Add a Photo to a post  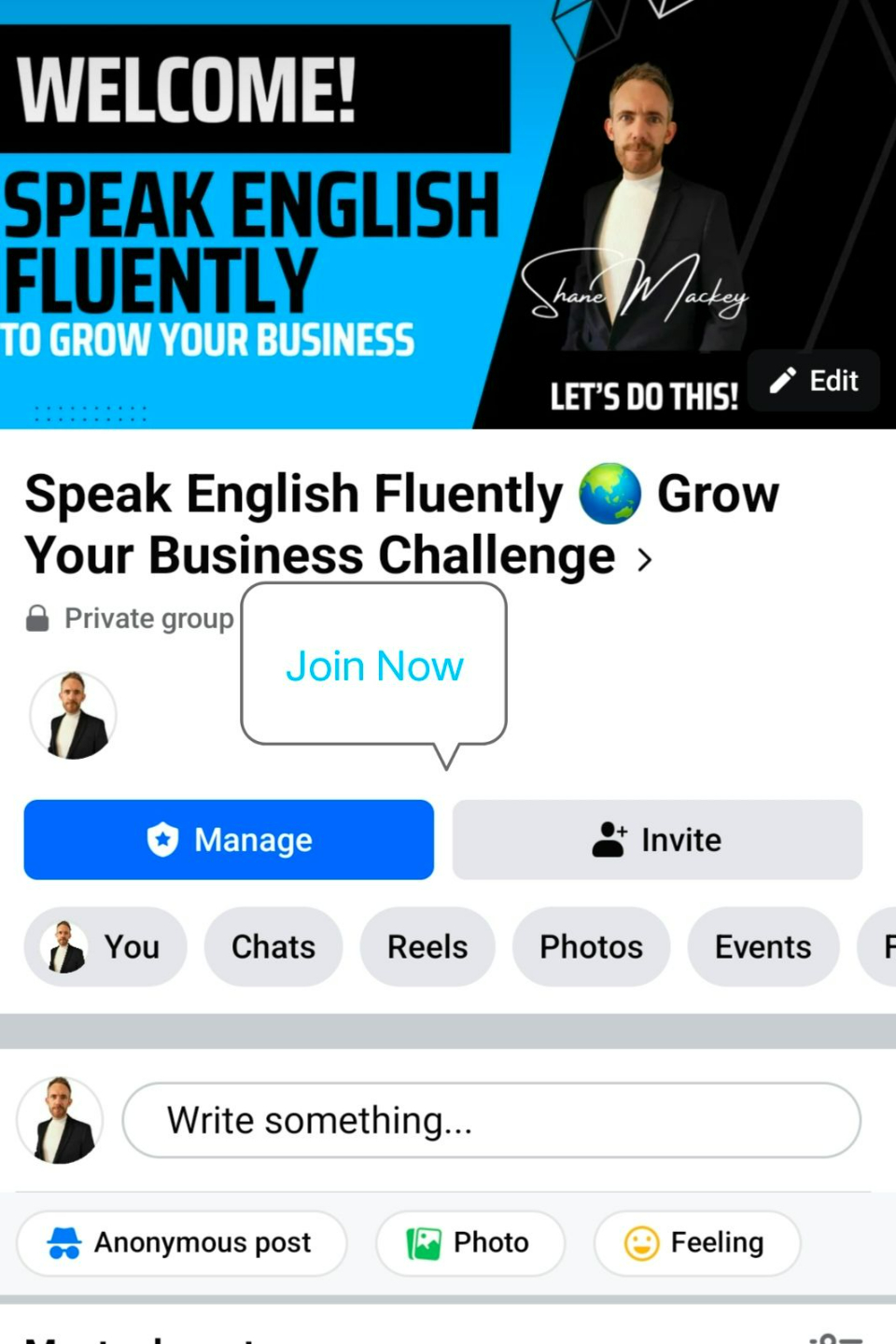pyautogui.click(x=469, y=1243)
